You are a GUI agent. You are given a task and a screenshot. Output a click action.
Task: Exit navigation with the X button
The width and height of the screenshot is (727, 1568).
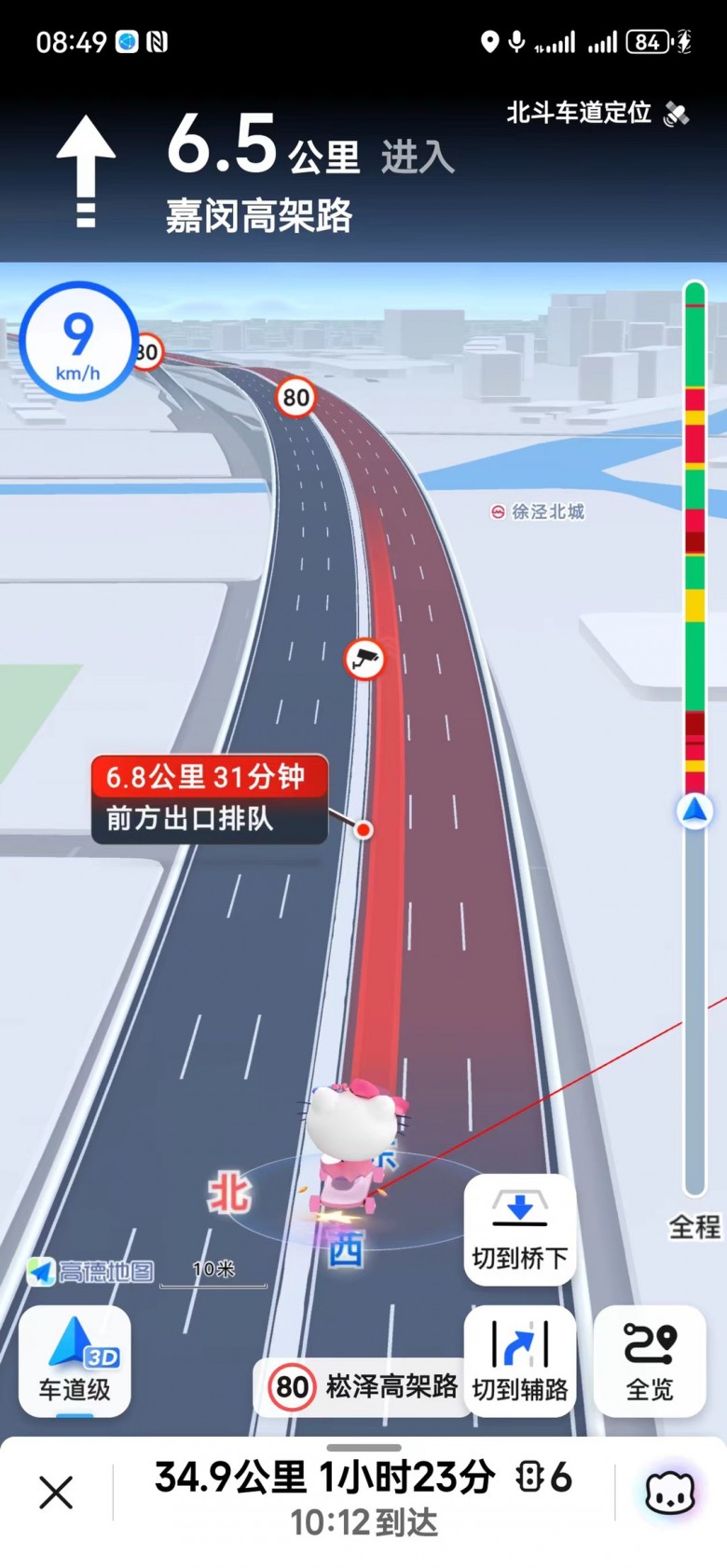56,1493
